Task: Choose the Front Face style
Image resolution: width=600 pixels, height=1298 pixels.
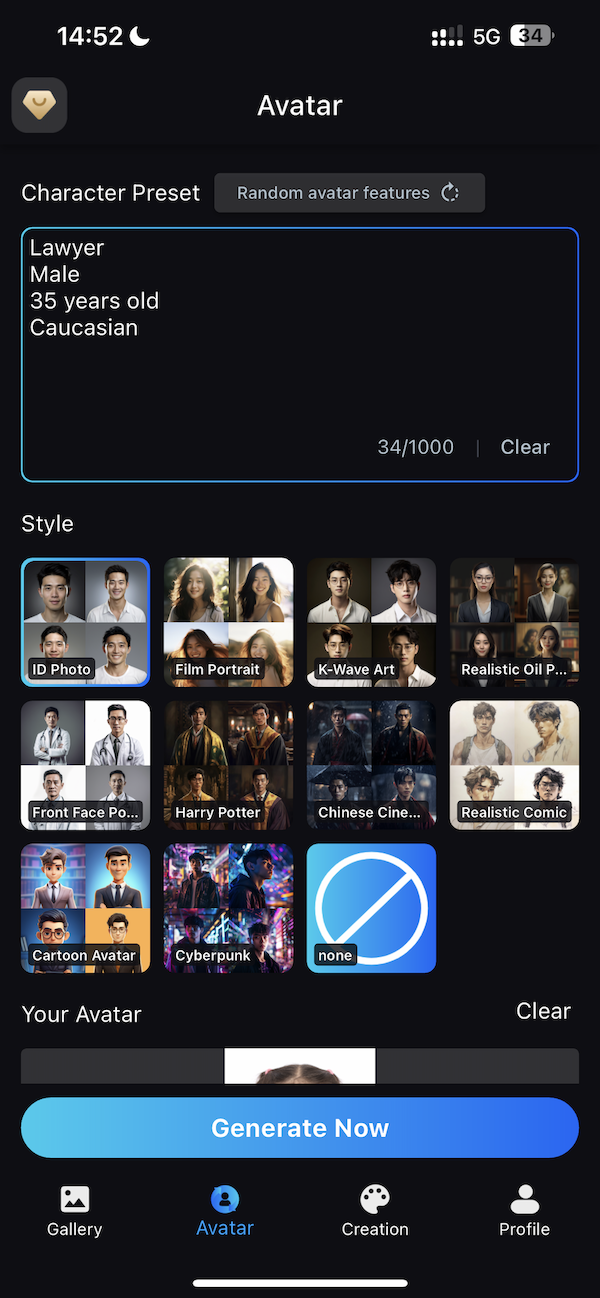Action: click(85, 765)
